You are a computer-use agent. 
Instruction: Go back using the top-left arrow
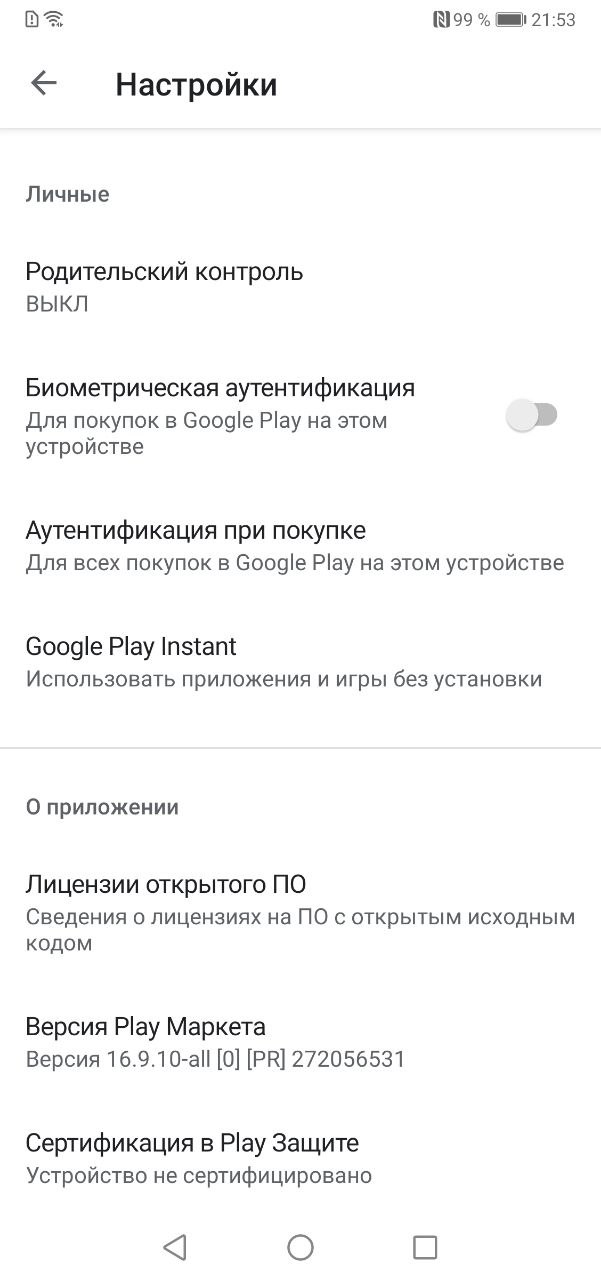44,83
